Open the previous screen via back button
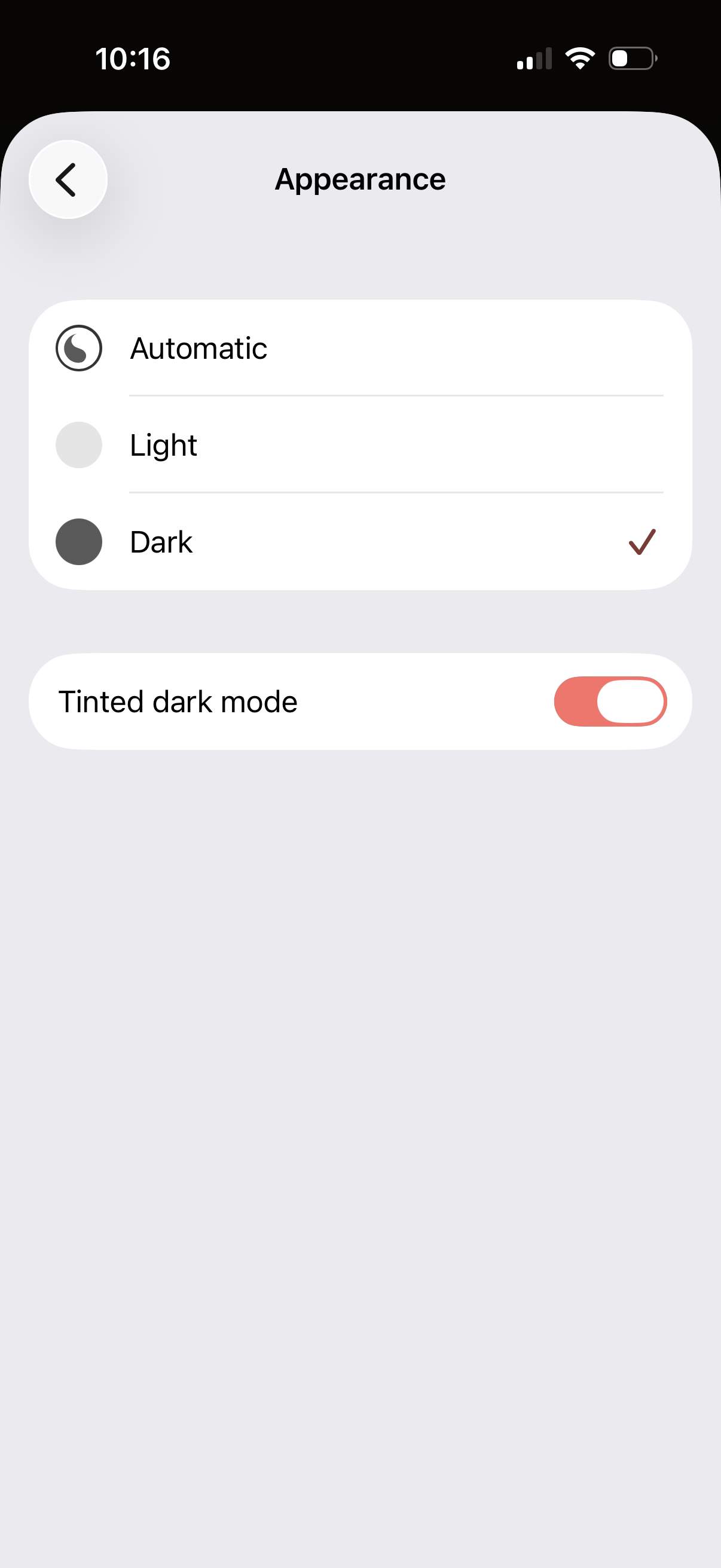The height and width of the screenshot is (1568, 721). click(x=68, y=179)
